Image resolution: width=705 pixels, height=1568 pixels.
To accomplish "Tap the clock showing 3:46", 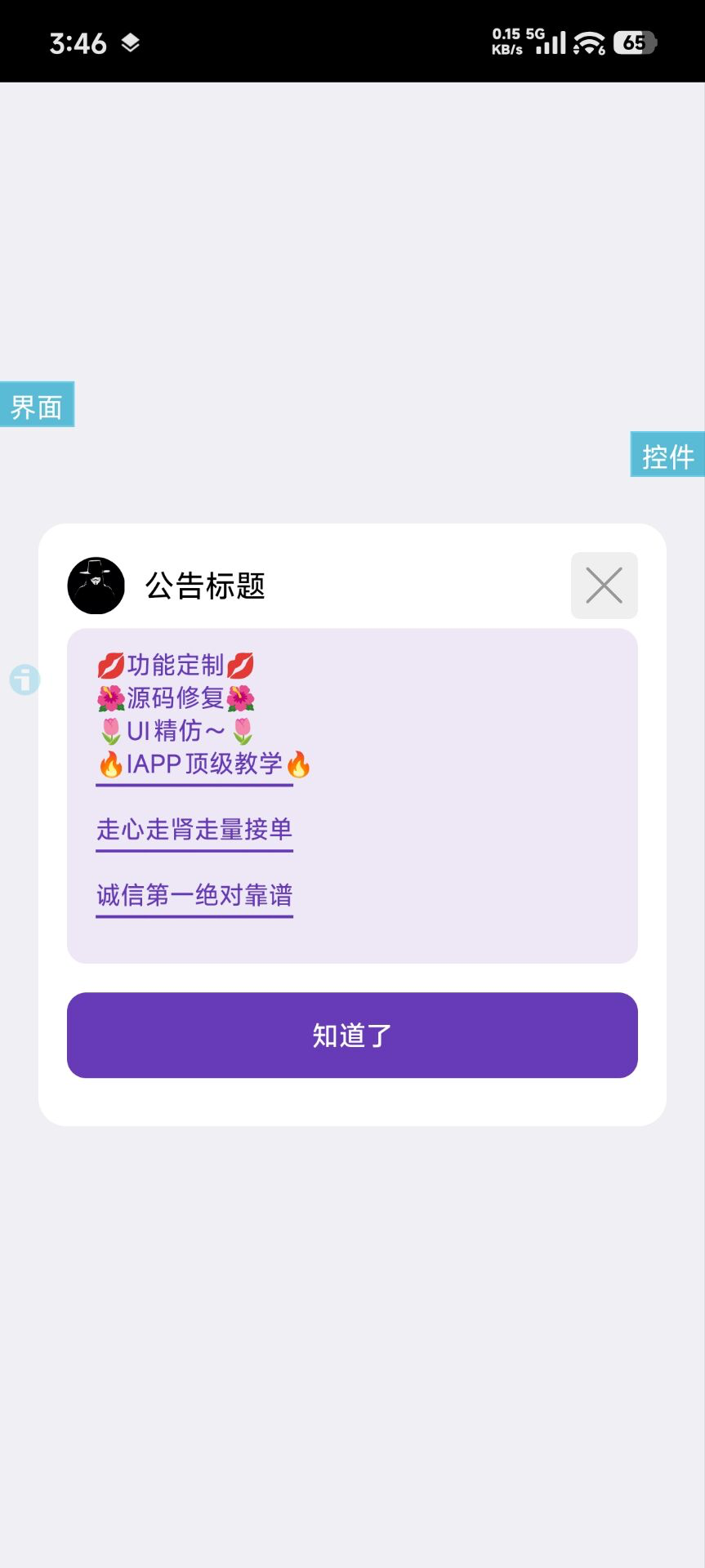I will point(79,41).
